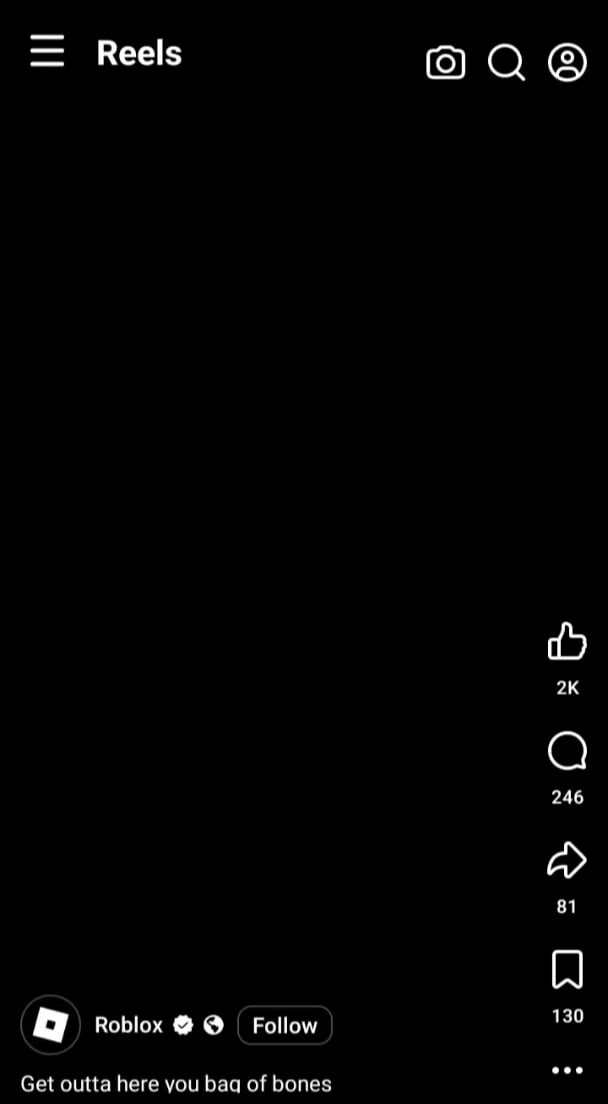Open the Roblox page name
The image size is (608, 1104).
point(128,1025)
